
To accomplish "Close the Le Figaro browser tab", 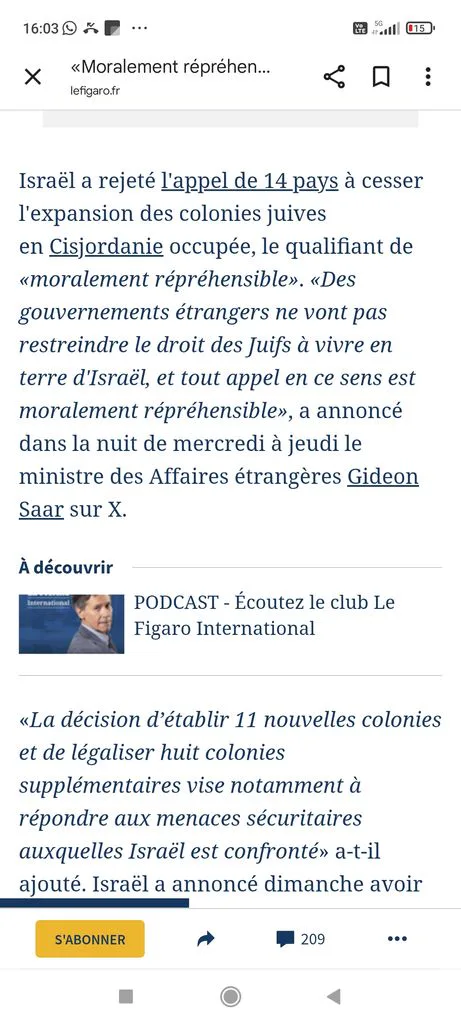I will [32, 77].
